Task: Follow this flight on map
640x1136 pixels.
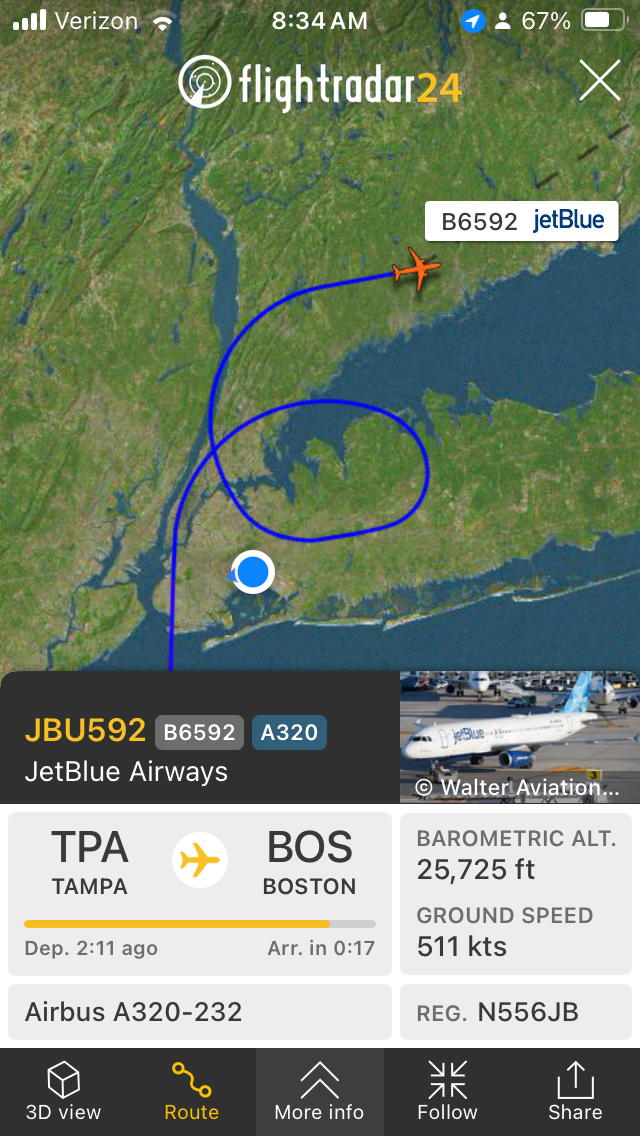Action: (447, 1092)
